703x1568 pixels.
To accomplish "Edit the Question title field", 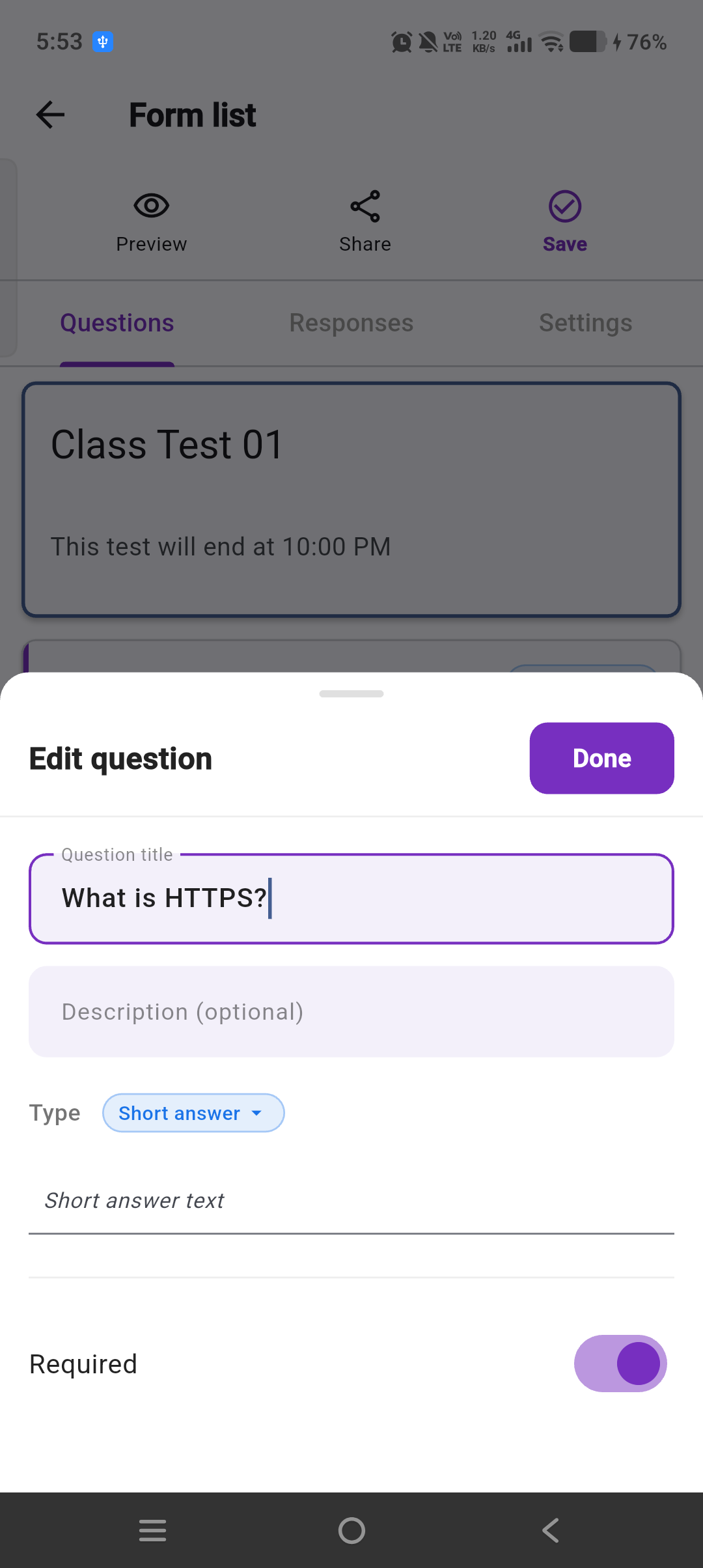I will [x=351, y=899].
